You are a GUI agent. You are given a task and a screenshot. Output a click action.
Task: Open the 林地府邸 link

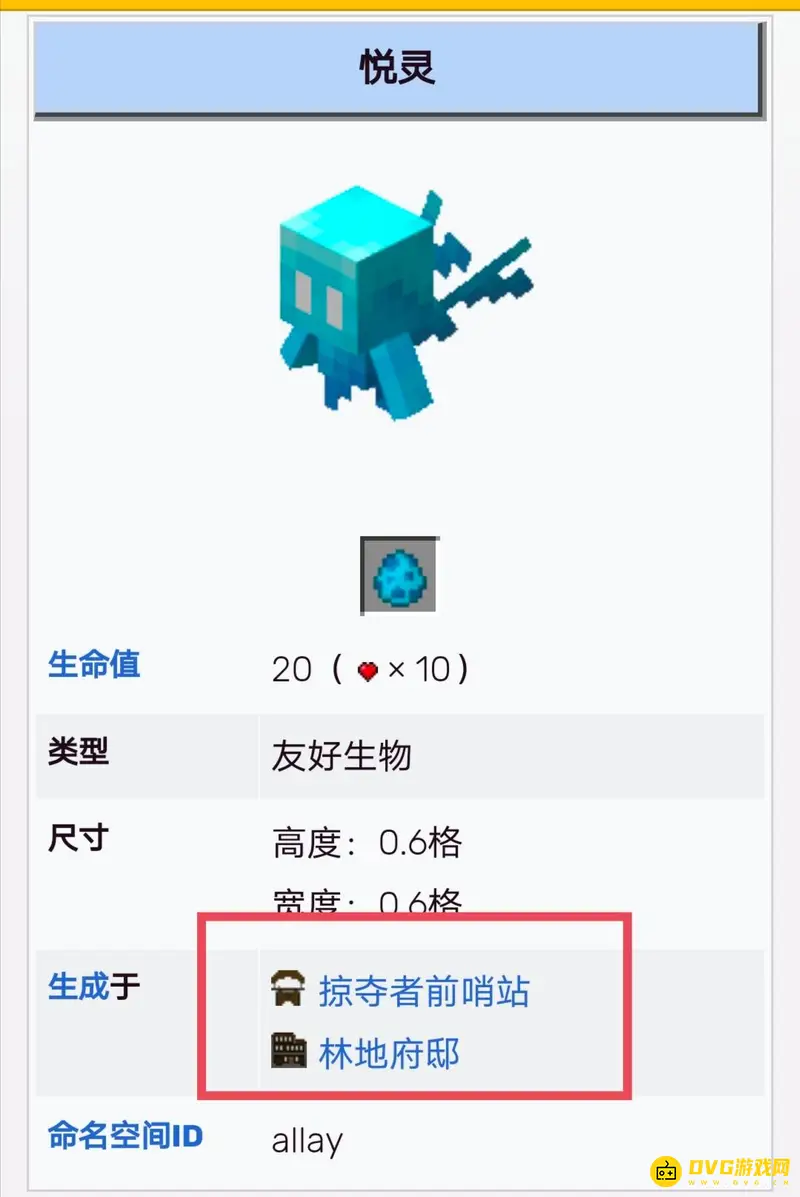(389, 1053)
